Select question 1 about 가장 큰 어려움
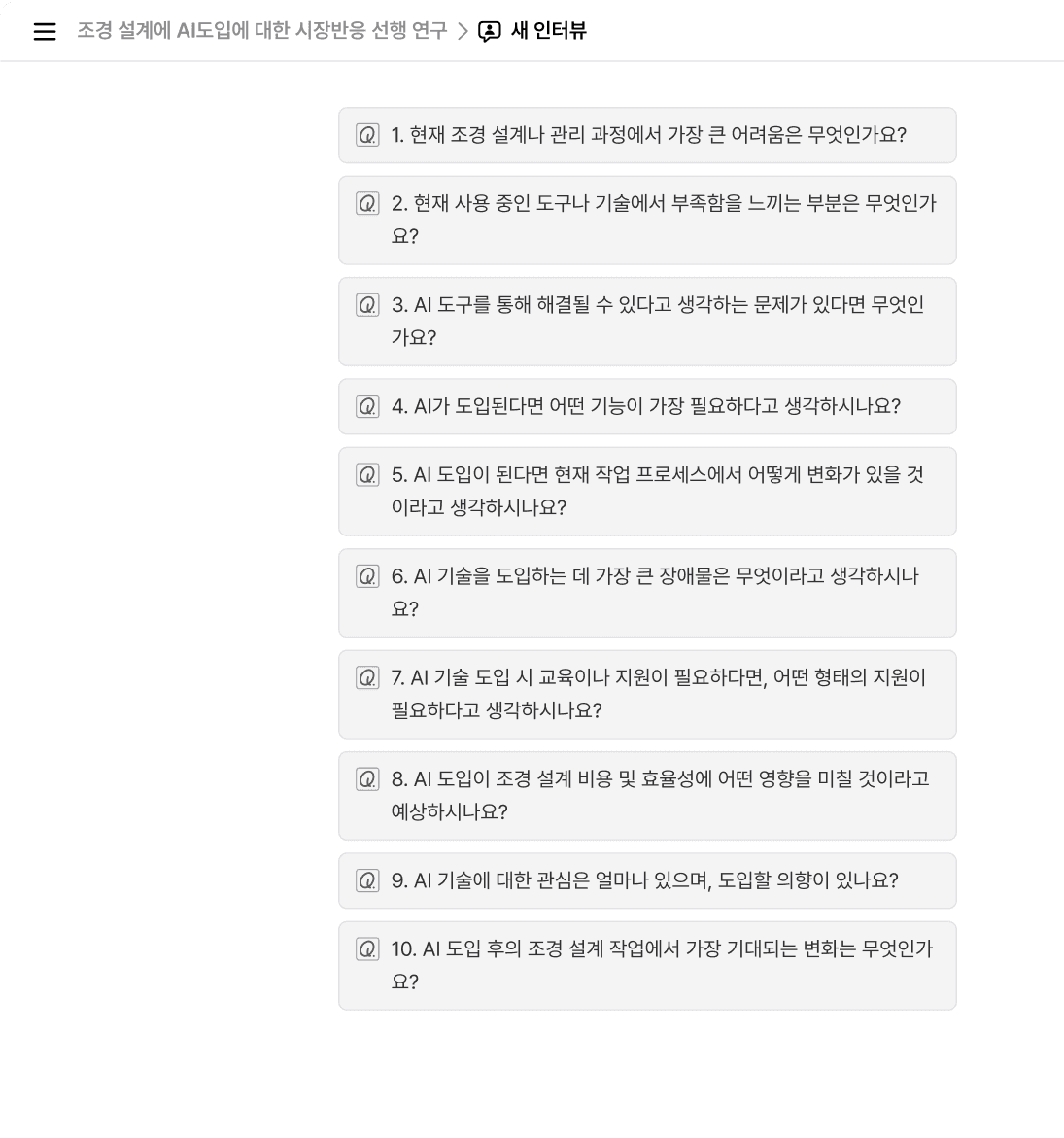This screenshot has height=1138, width=1064. [x=647, y=135]
